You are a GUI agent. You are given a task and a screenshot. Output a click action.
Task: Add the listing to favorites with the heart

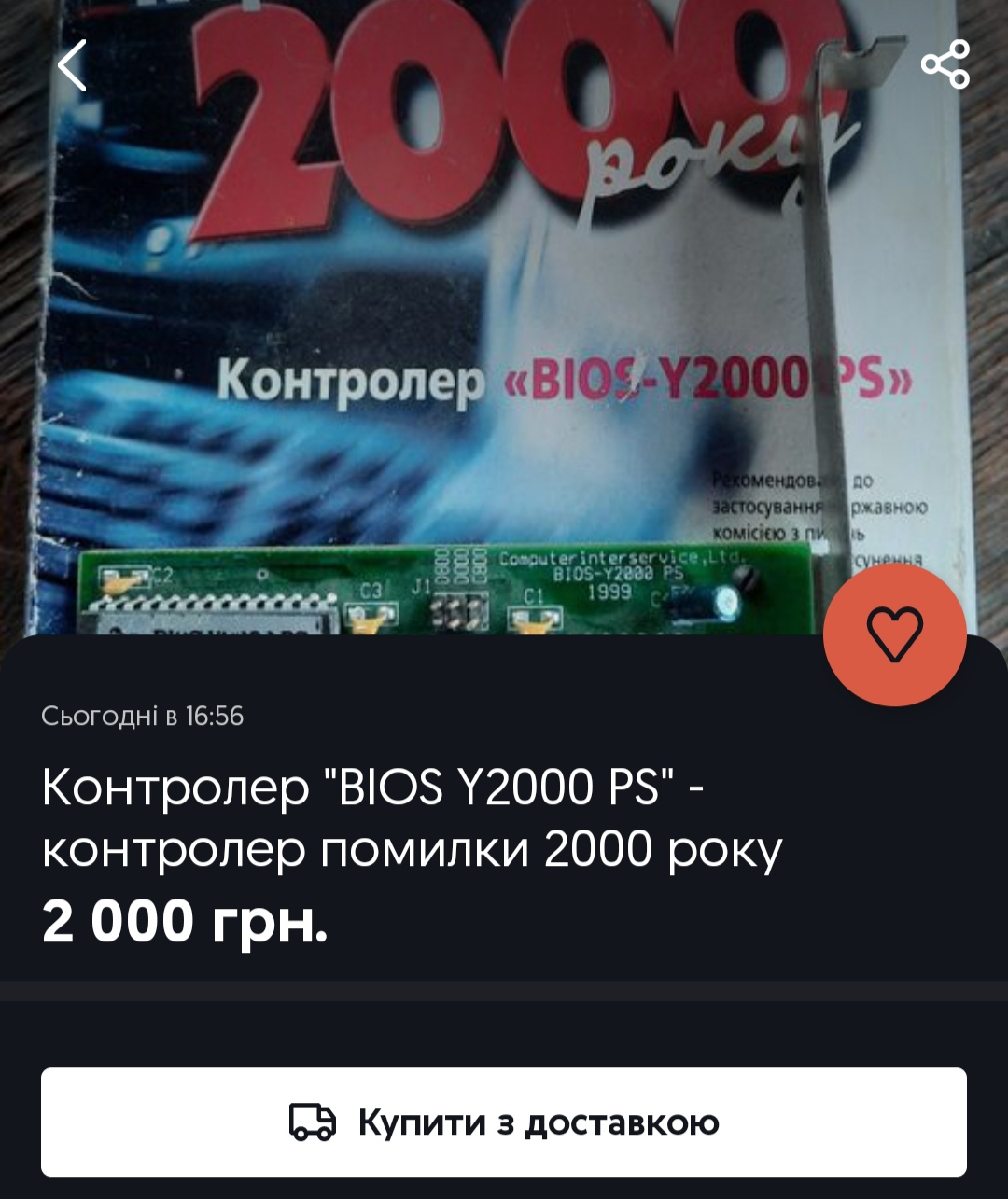pos(894,634)
